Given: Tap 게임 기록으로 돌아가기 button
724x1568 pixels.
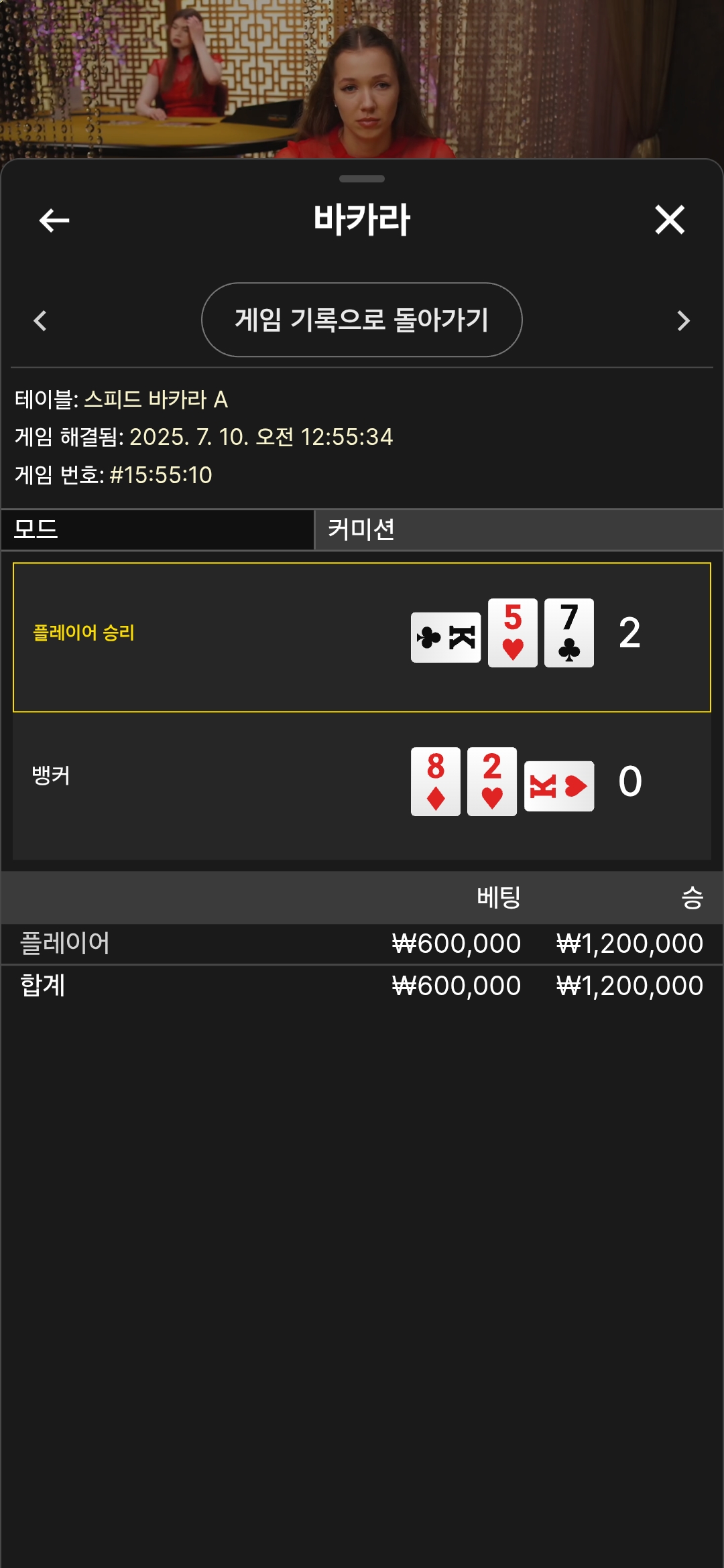Looking at the screenshot, I should (x=362, y=320).
